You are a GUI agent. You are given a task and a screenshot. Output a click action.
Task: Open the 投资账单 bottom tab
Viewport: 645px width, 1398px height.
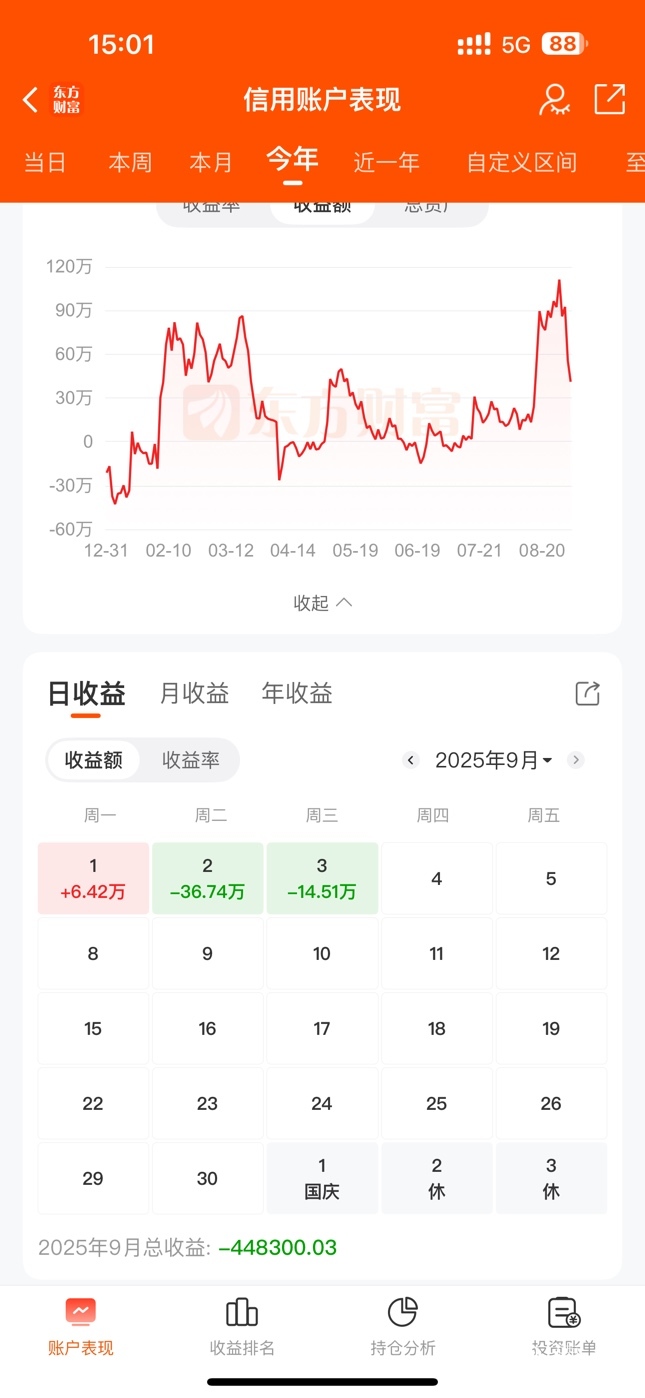[563, 1327]
